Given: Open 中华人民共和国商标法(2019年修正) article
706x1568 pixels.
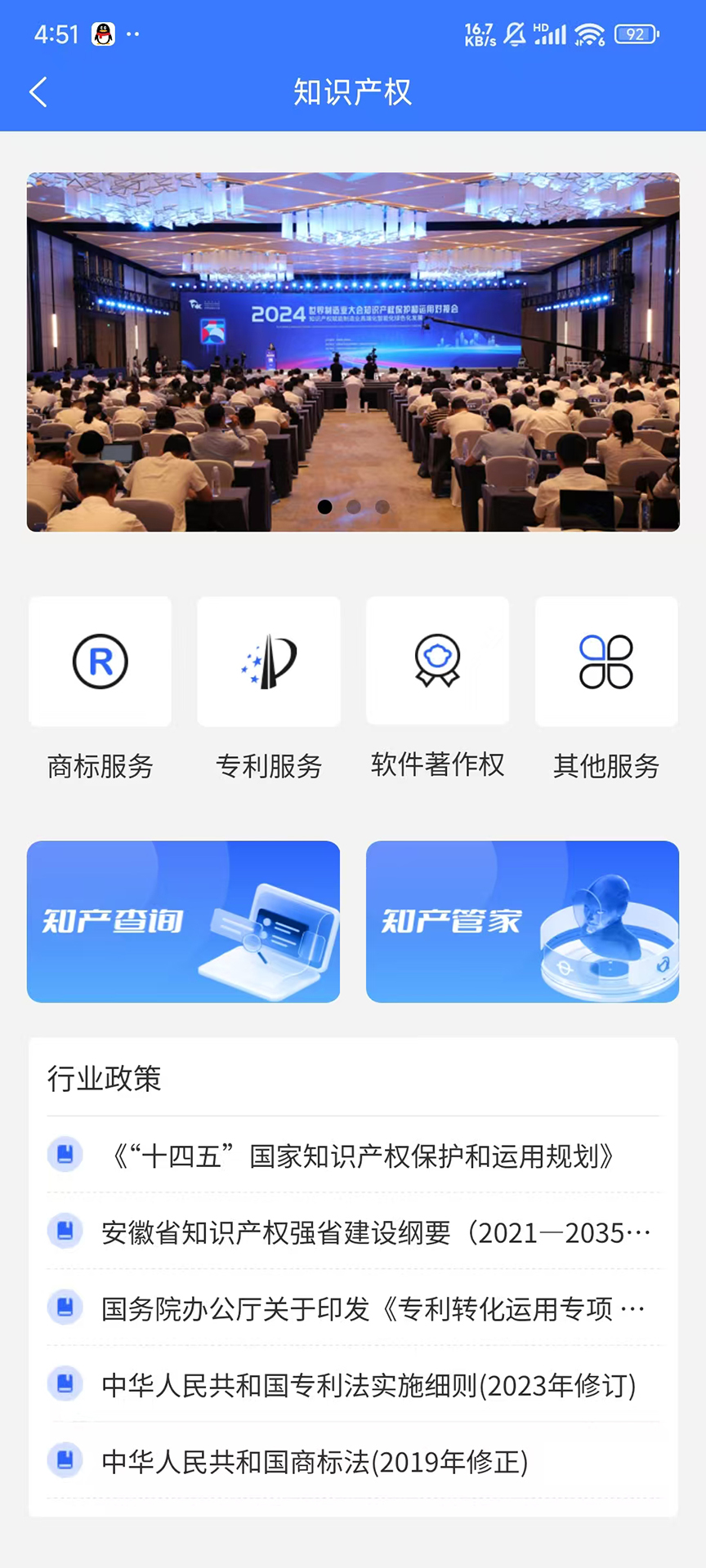Looking at the screenshot, I should [x=314, y=1461].
